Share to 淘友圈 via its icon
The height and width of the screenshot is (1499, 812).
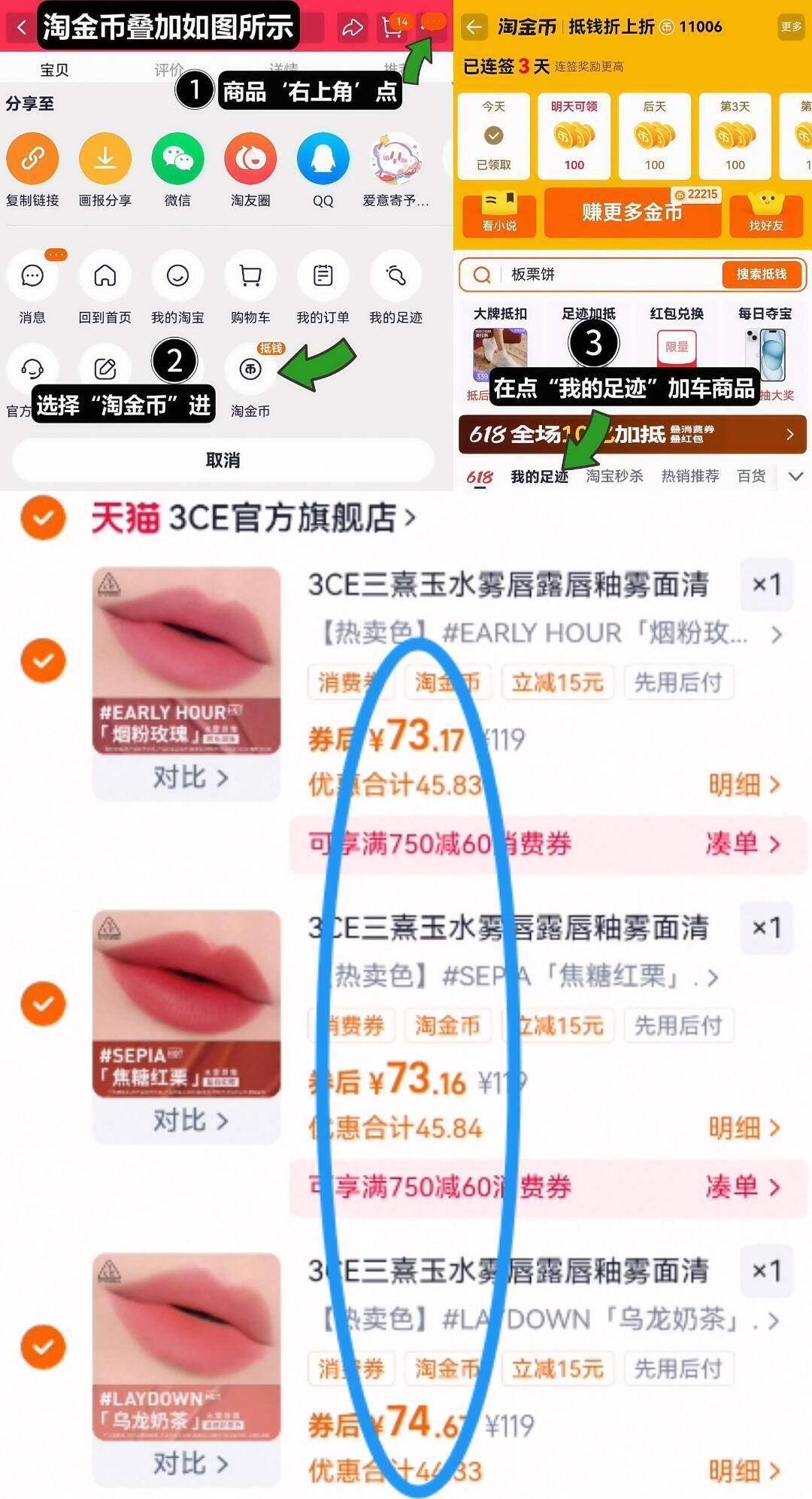click(x=250, y=159)
